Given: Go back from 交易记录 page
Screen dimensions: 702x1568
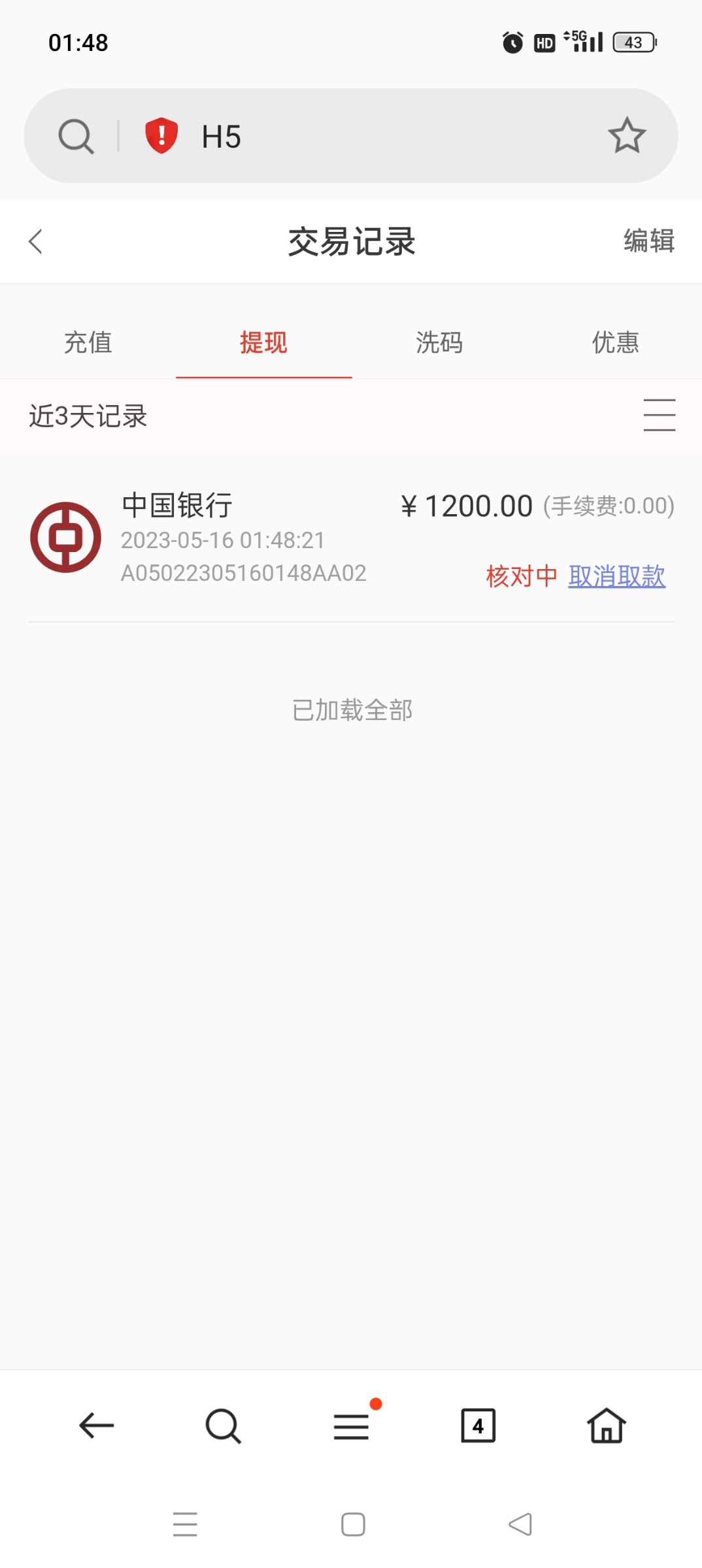Looking at the screenshot, I should point(36,241).
